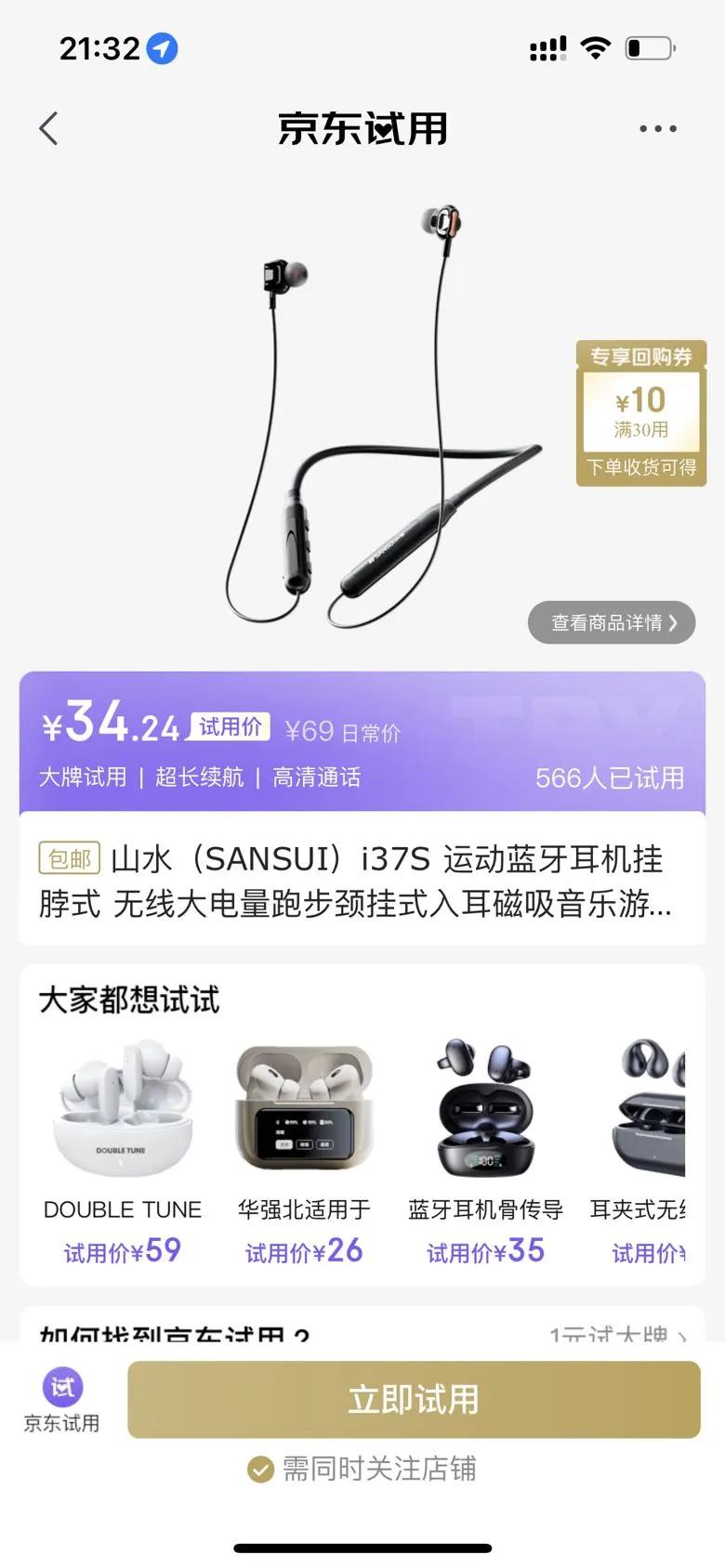Viewport: 725px width, 1568px height.
Task: Uncheck 需同时关注店铺 option
Action: click(x=260, y=1470)
